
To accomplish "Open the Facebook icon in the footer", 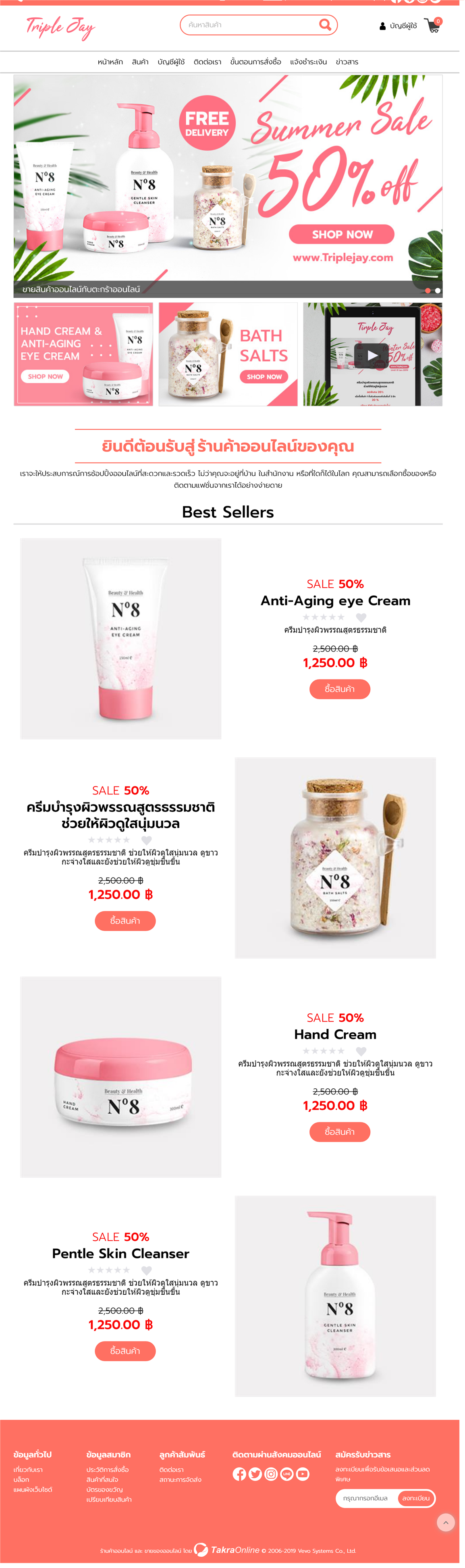I will [239, 1474].
